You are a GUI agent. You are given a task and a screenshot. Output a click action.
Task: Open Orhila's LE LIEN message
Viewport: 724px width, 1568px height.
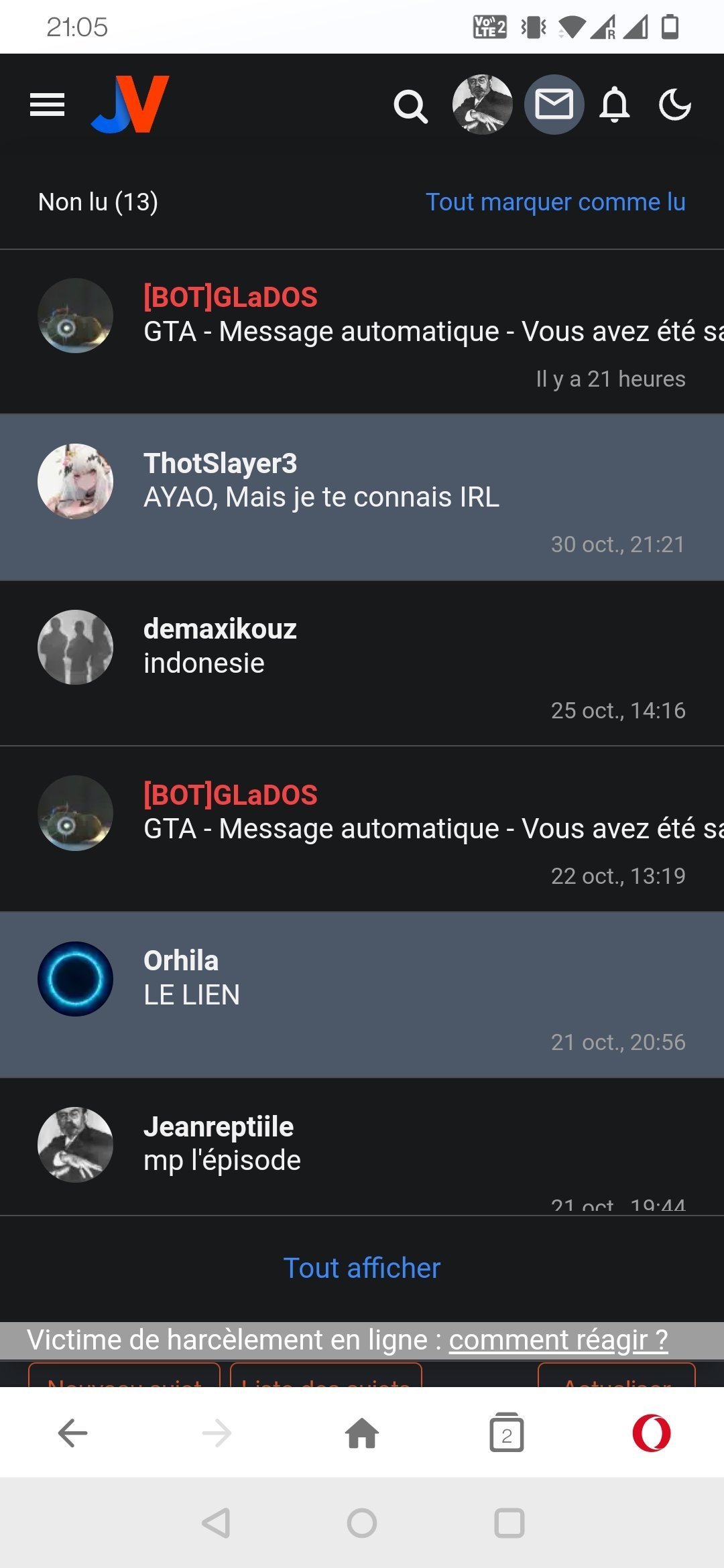(x=362, y=995)
